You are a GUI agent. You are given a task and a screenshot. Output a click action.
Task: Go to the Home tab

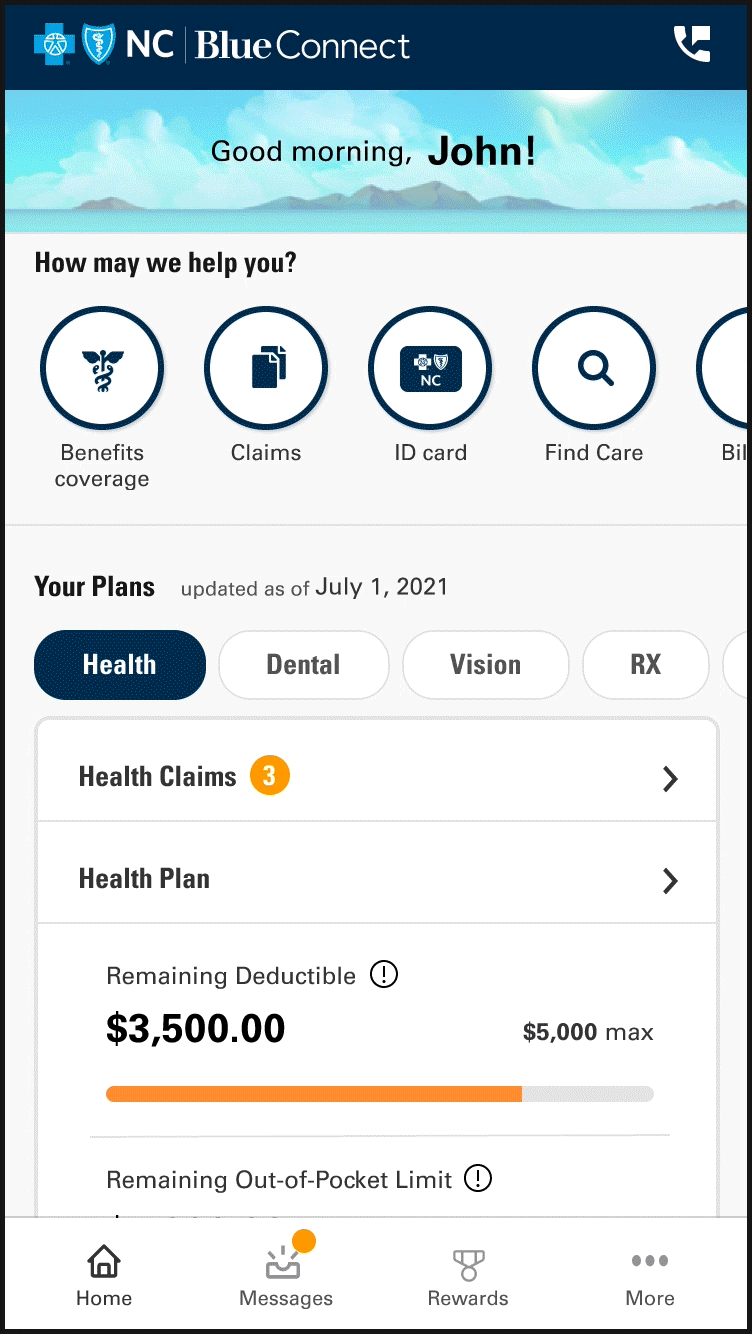coord(104,1277)
